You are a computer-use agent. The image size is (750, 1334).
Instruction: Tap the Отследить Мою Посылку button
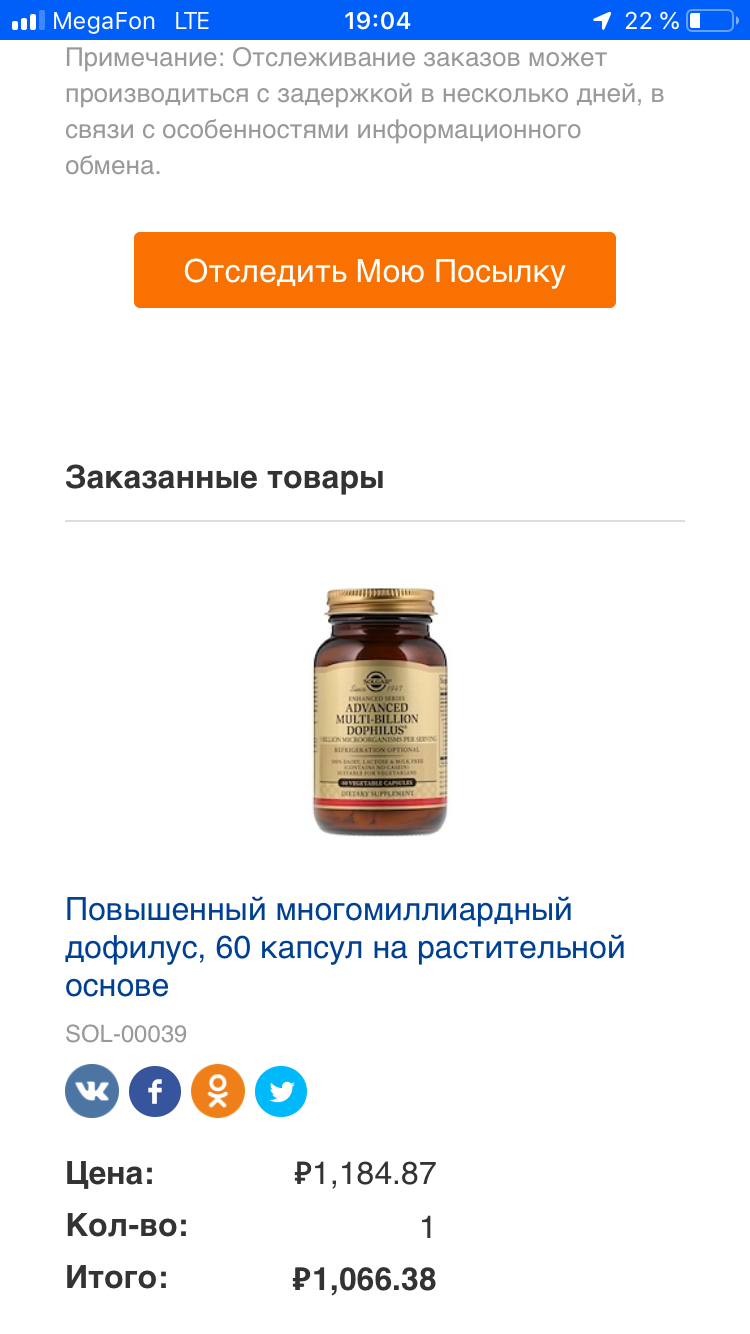(375, 270)
